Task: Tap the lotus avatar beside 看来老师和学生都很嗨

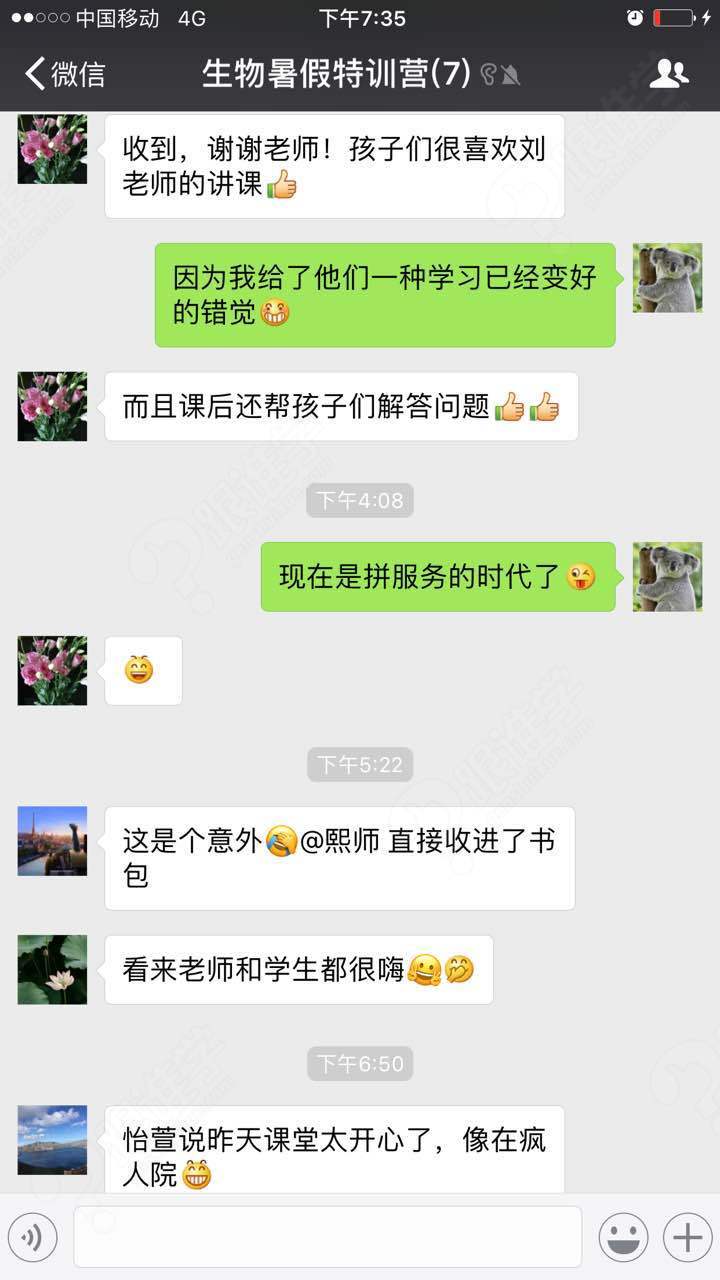Action: coord(52,970)
